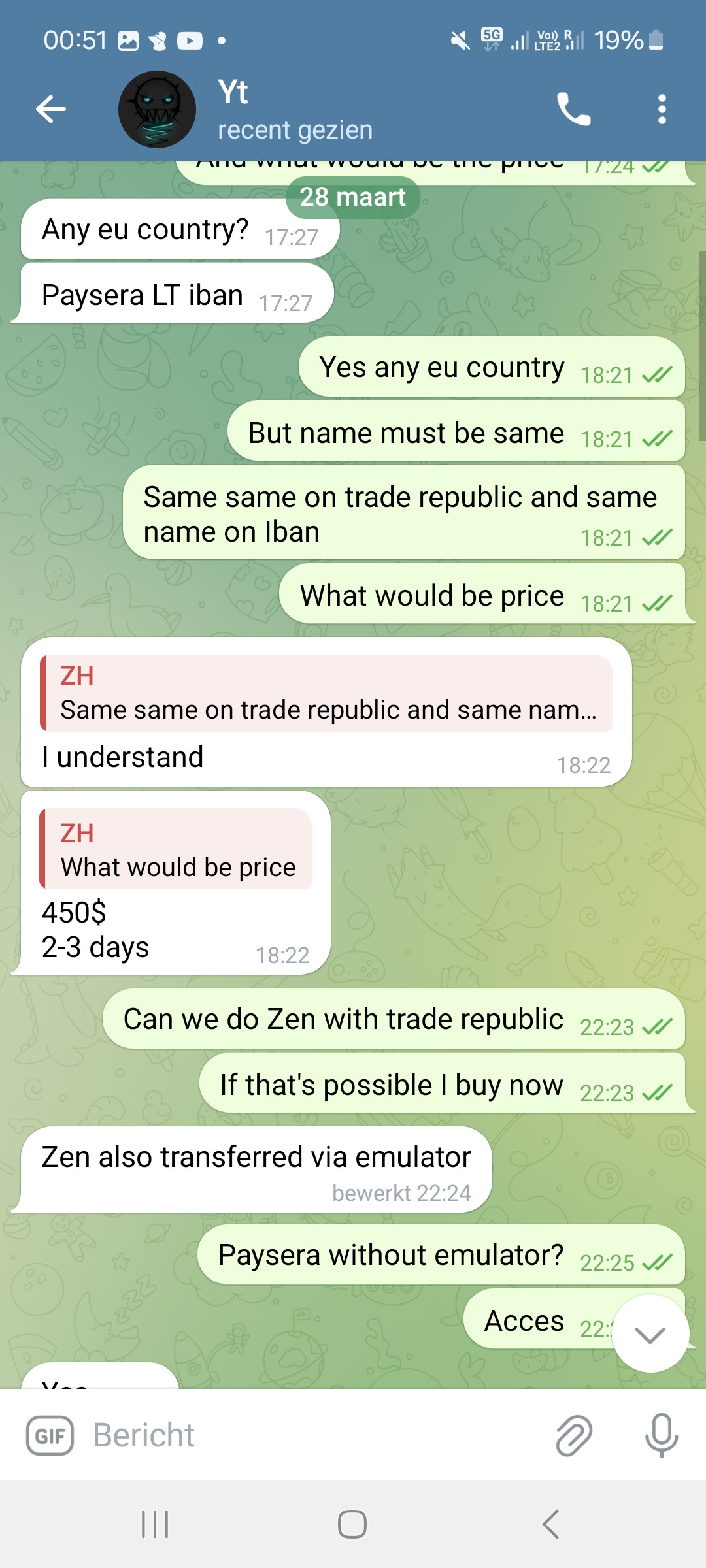Start a voice call with Yt
706x1568 pixels.
[573, 109]
